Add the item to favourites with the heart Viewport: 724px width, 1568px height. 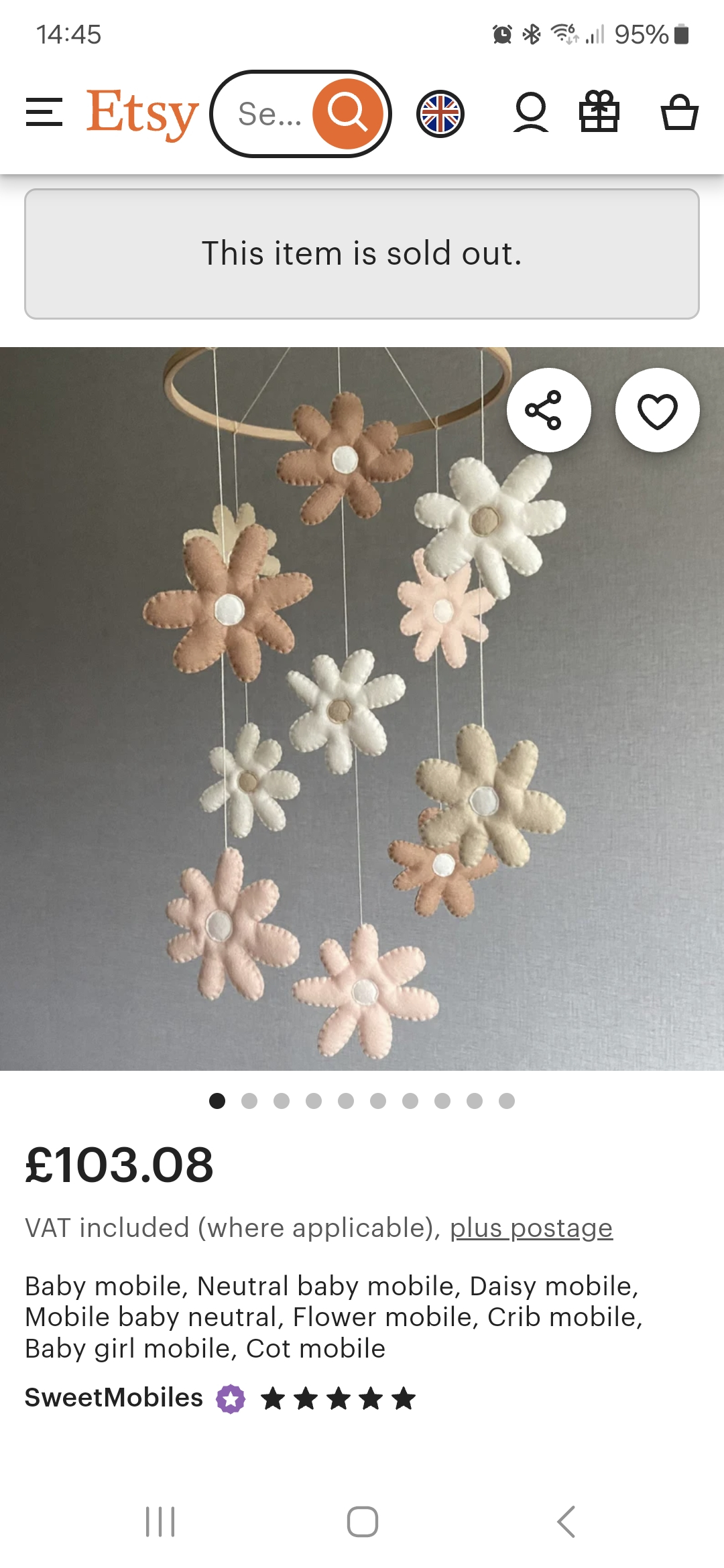tap(657, 410)
